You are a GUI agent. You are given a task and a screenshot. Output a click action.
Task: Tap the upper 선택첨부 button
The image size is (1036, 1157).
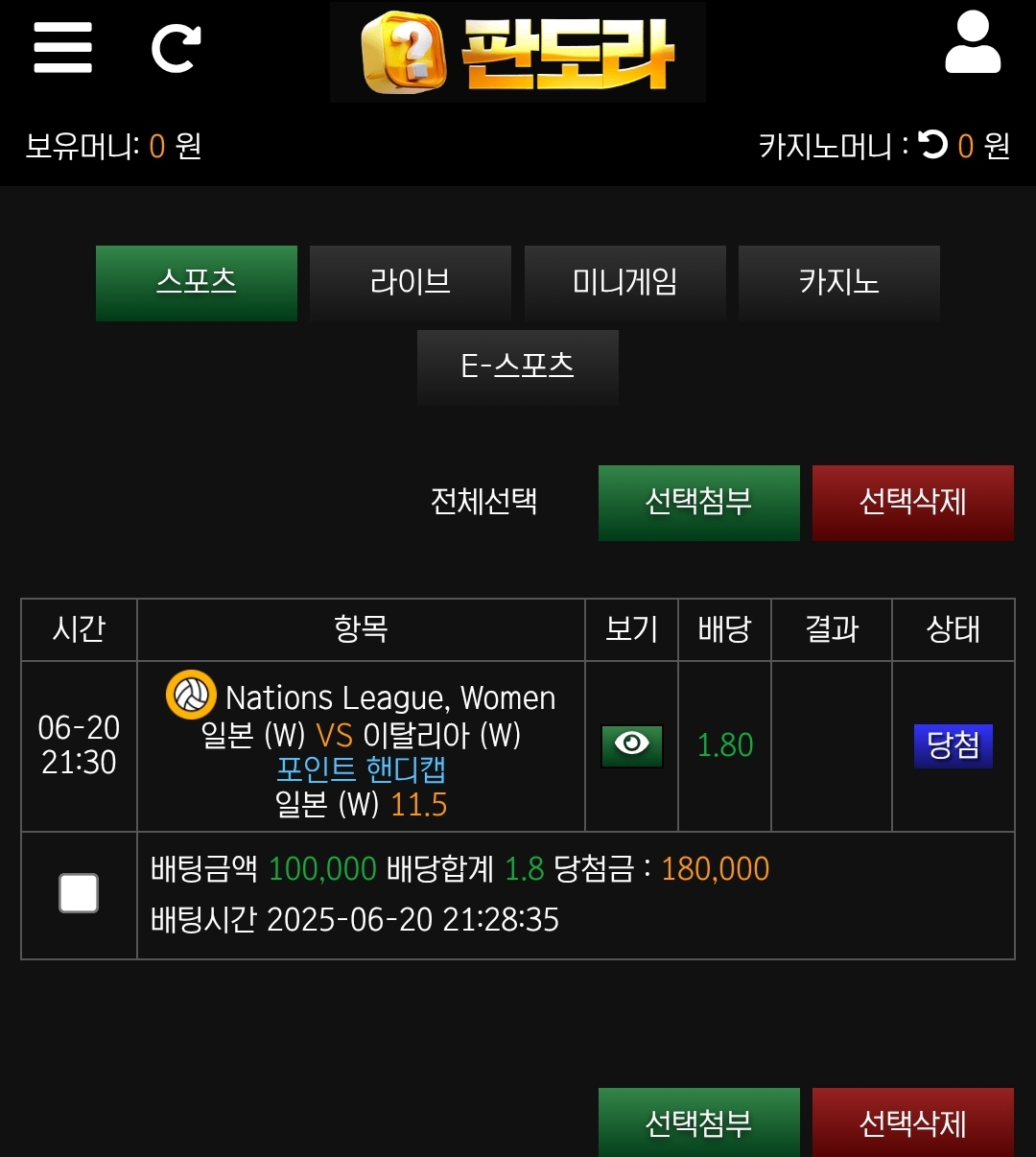point(699,503)
